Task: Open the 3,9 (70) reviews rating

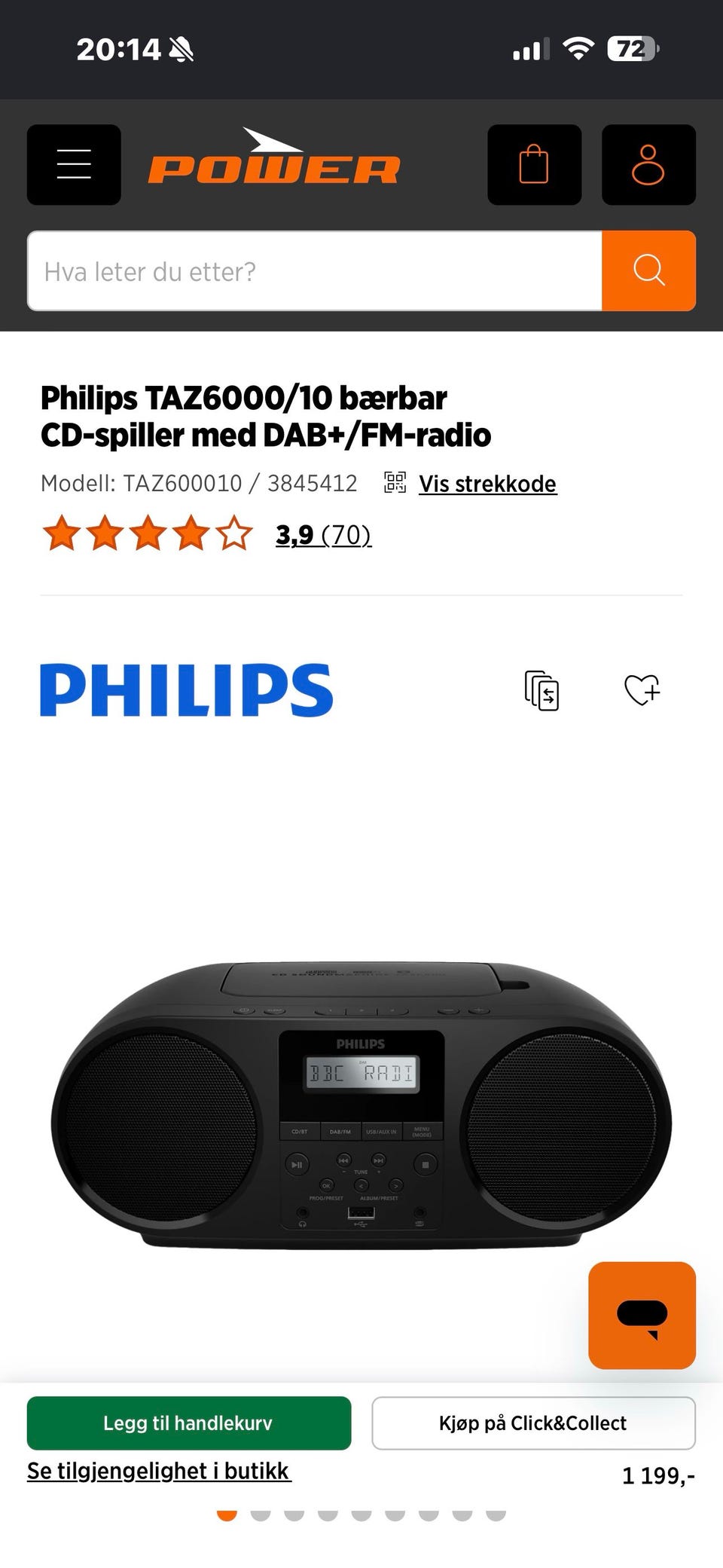Action: tap(323, 535)
